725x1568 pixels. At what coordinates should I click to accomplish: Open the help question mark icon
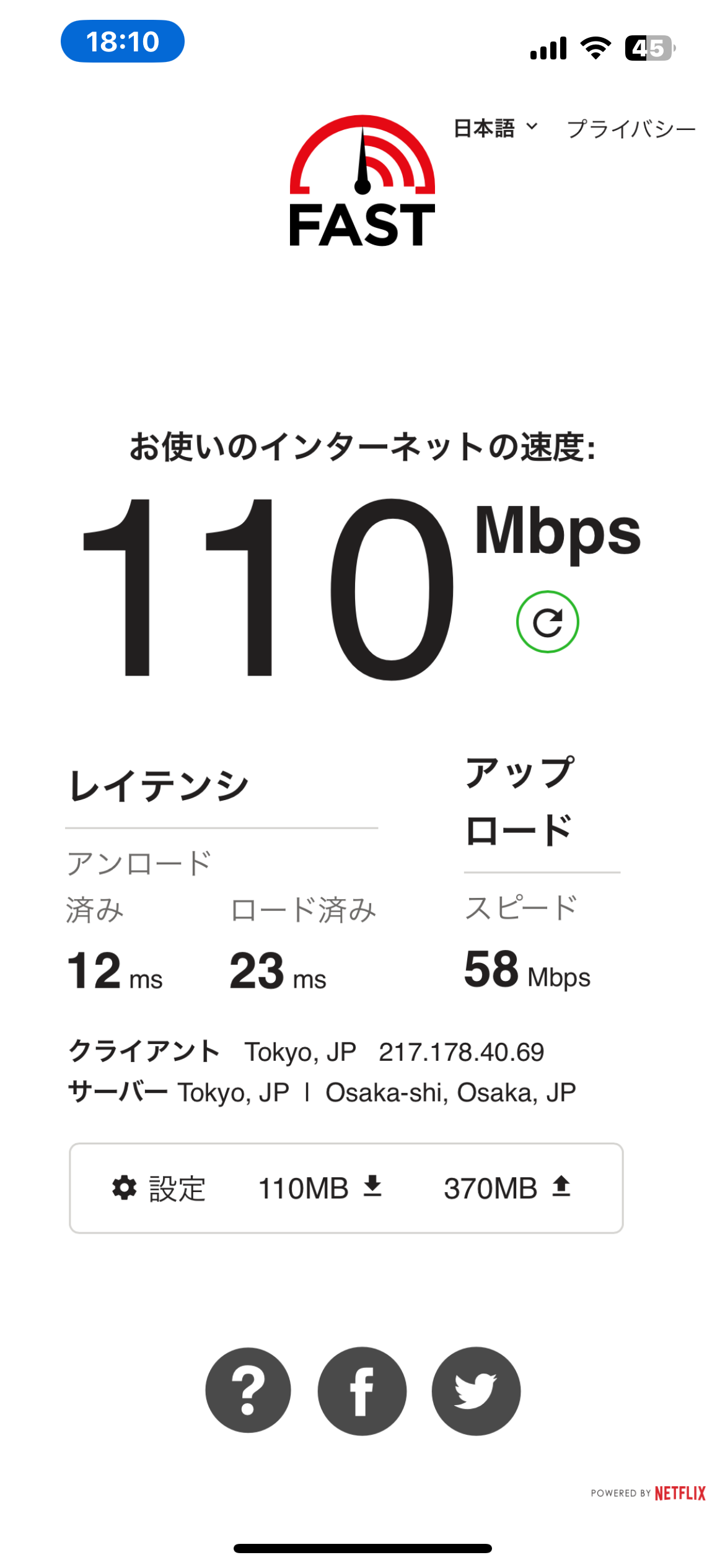(x=248, y=1390)
